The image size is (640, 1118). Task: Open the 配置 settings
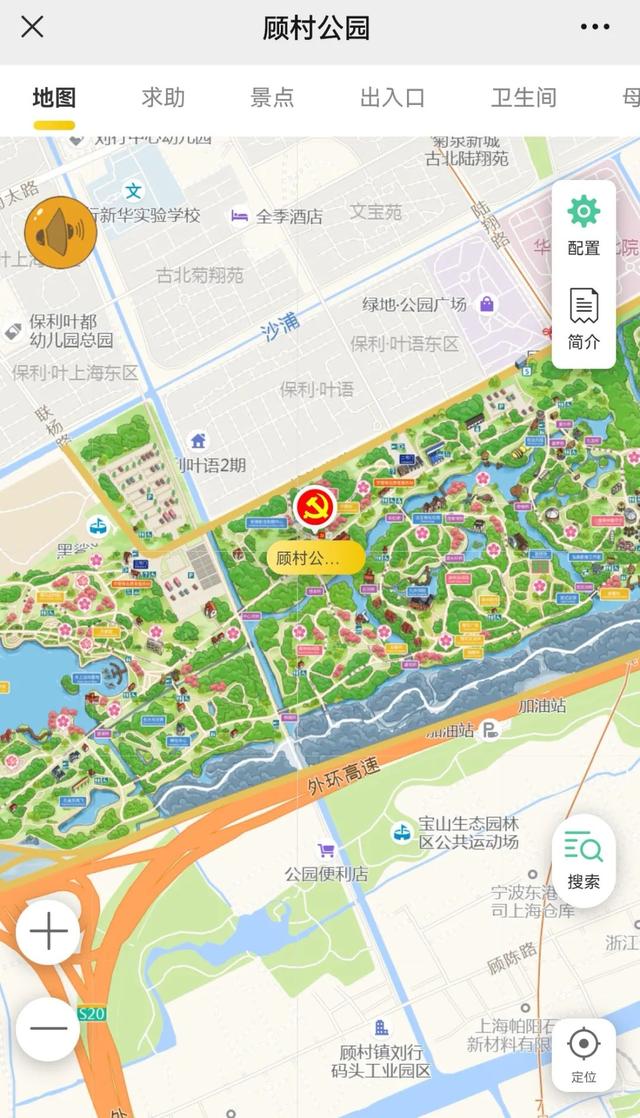[x=584, y=226]
